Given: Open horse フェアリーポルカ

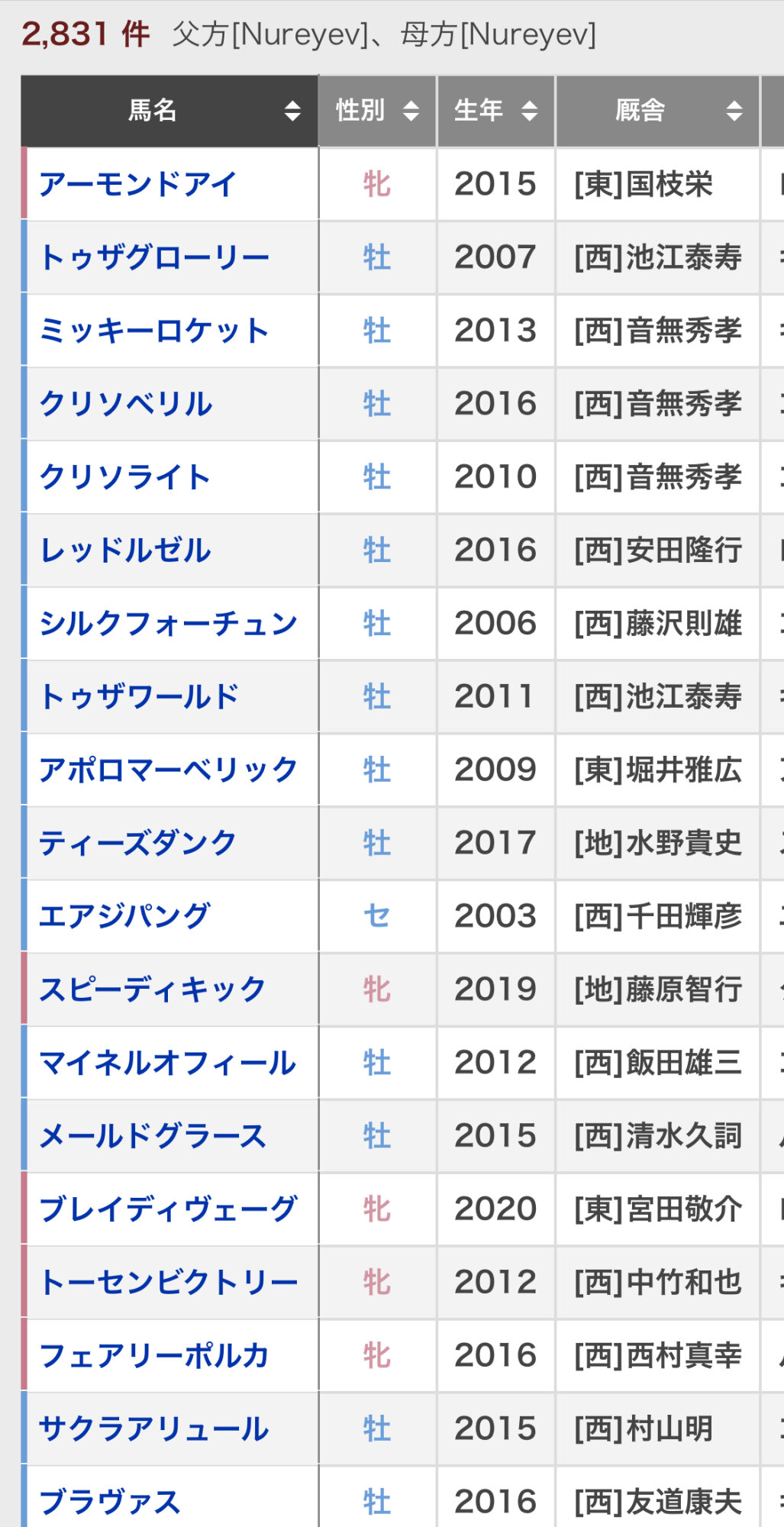Looking at the screenshot, I should point(154,1356).
